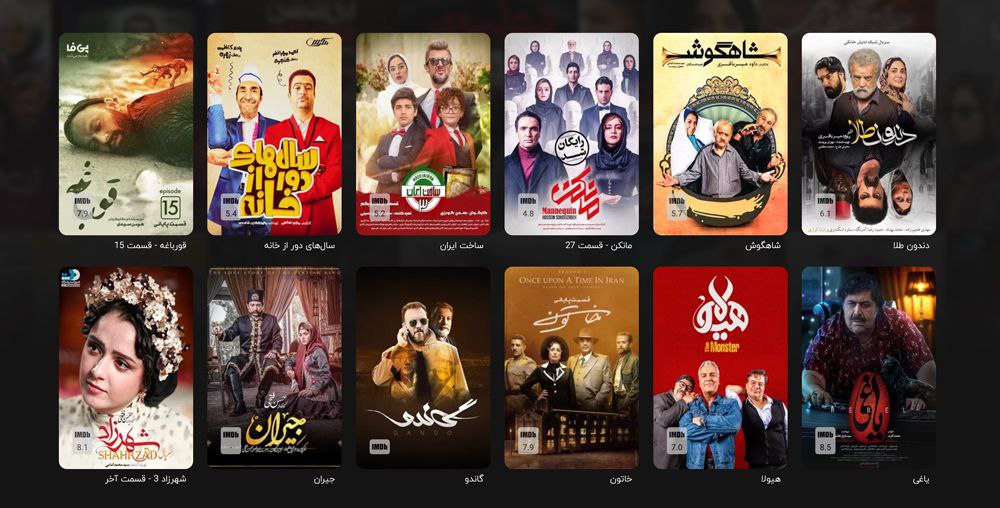View the شاهگوش series page
This screenshot has height=508, width=1000.
[x=720, y=134]
